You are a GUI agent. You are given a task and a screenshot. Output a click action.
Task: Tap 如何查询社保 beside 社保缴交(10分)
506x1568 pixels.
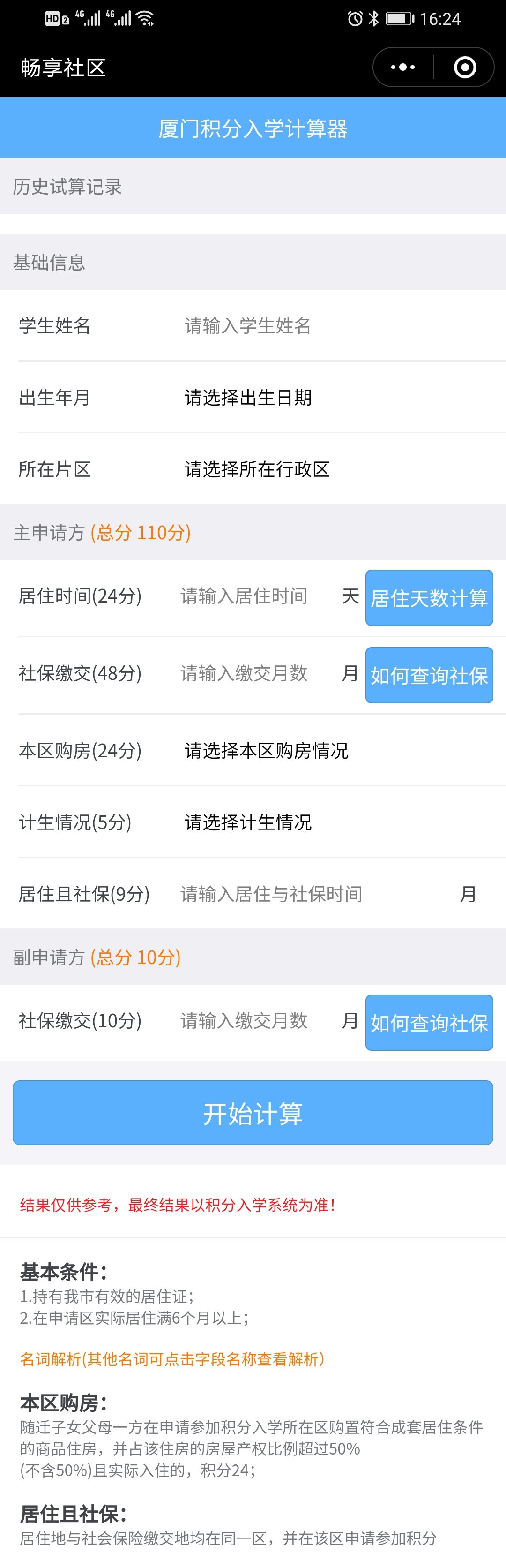pos(429,1023)
